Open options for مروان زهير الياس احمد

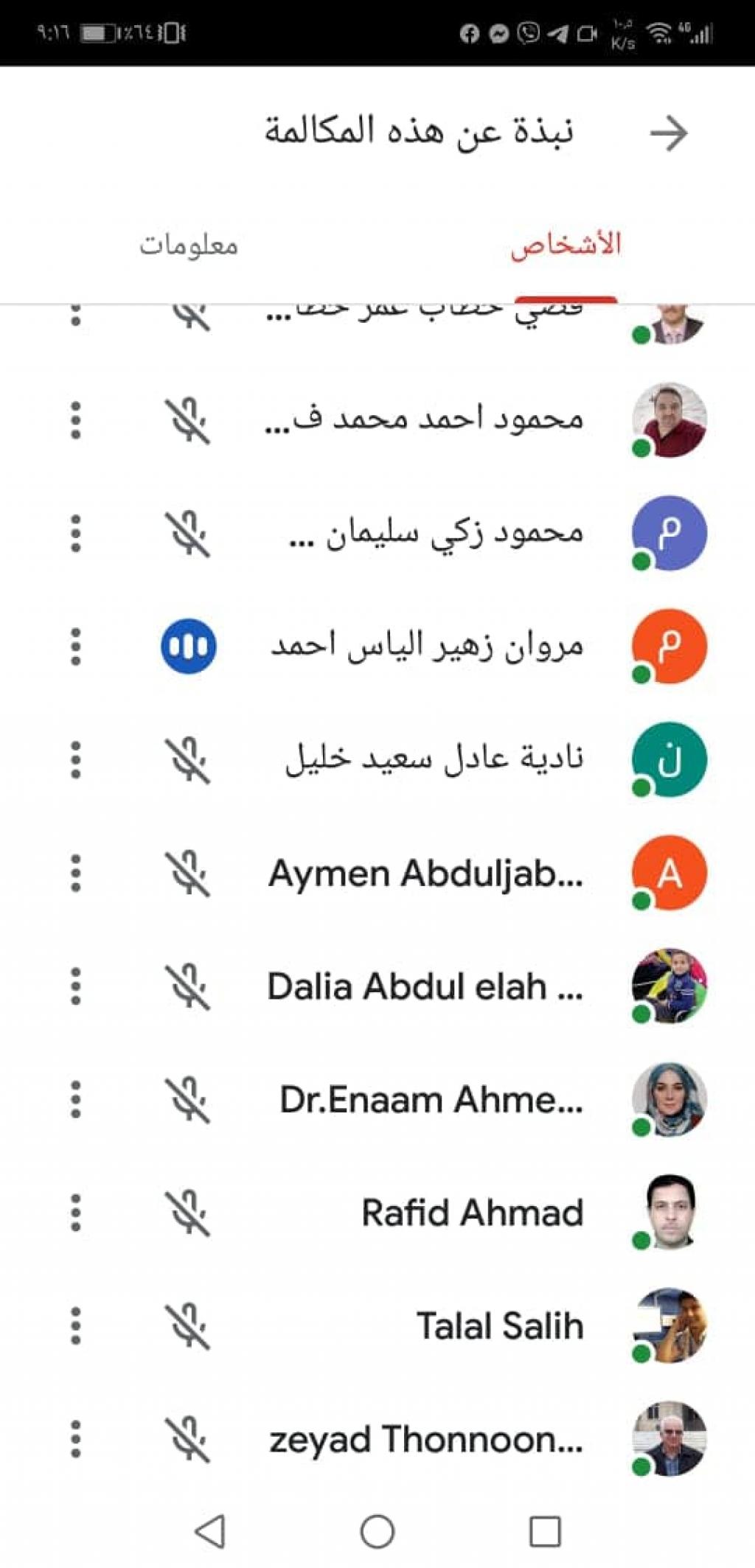pyautogui.click(x=75, y=647)
